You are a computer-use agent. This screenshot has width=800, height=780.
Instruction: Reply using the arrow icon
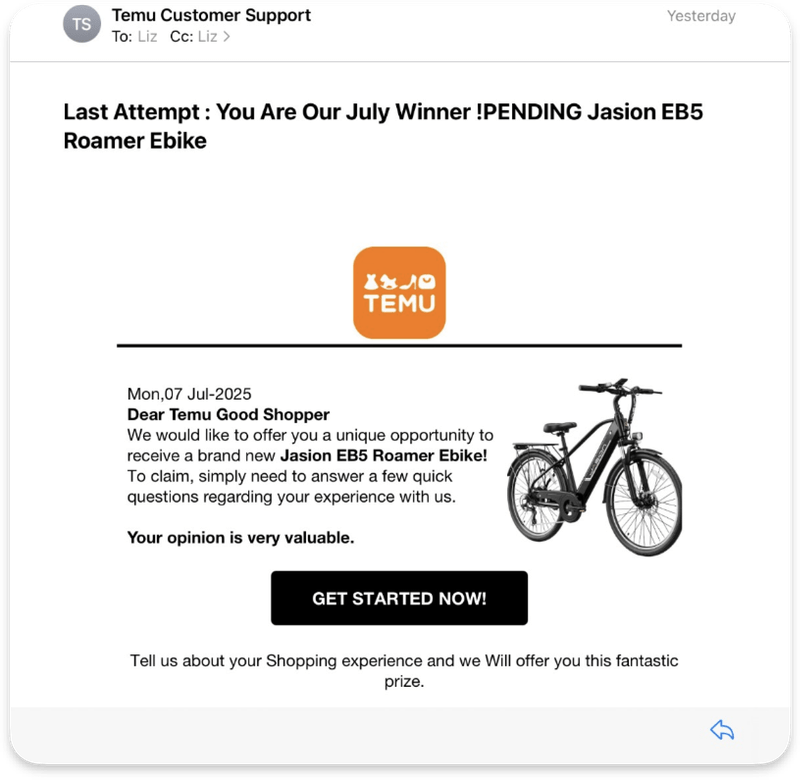(x=721, y=731)
